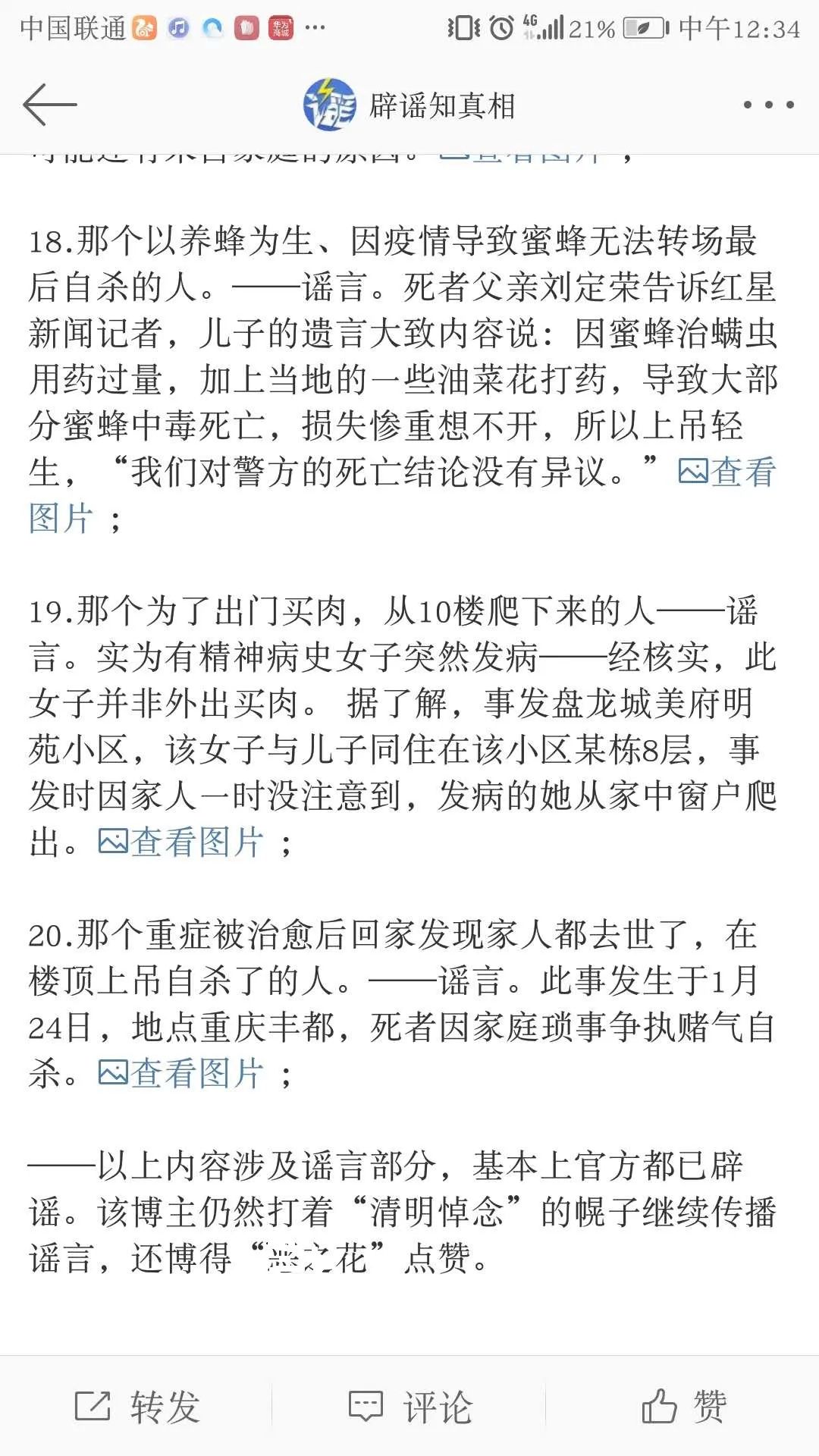
Task: Go back using the top-left arrow
Action: point(50,105)
